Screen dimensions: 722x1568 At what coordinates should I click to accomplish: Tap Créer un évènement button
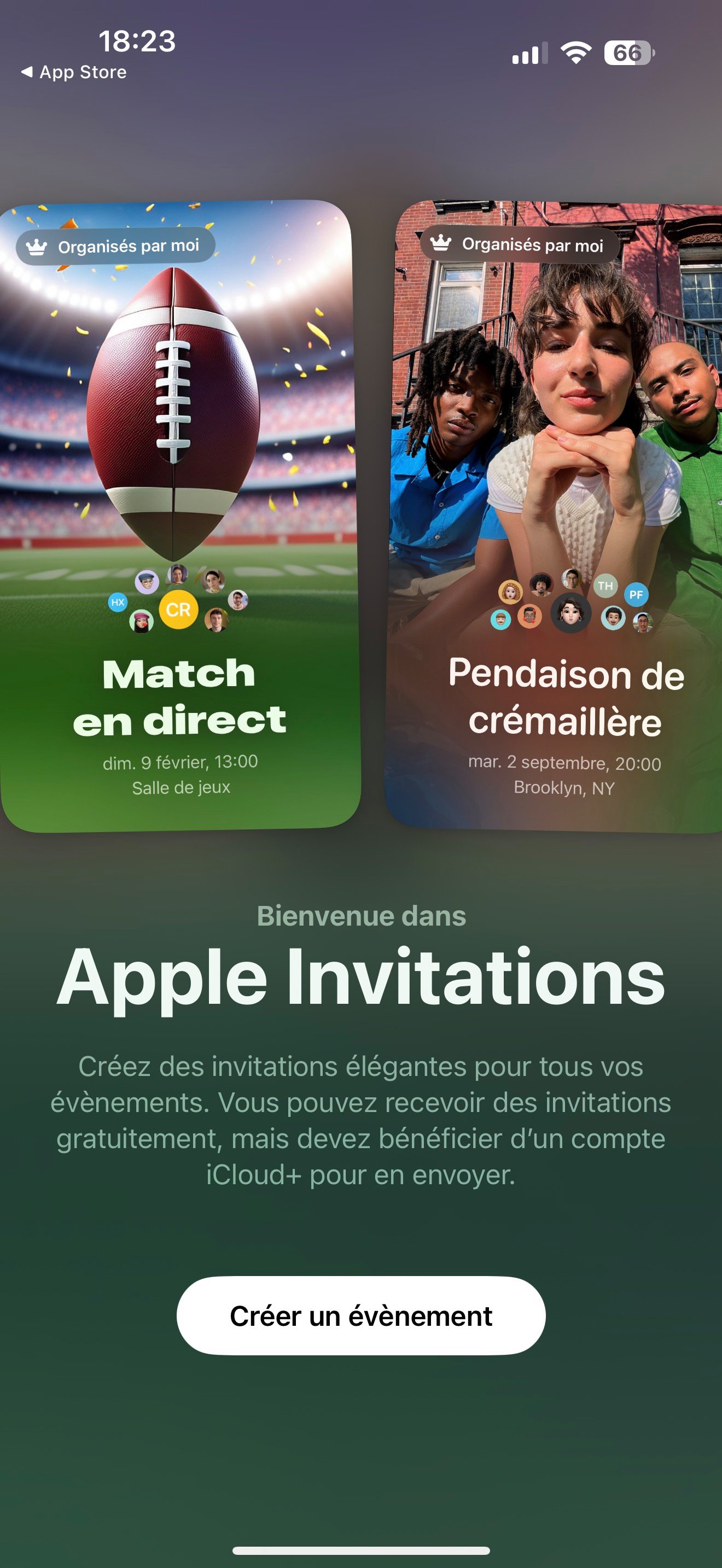coord(361,1314)
